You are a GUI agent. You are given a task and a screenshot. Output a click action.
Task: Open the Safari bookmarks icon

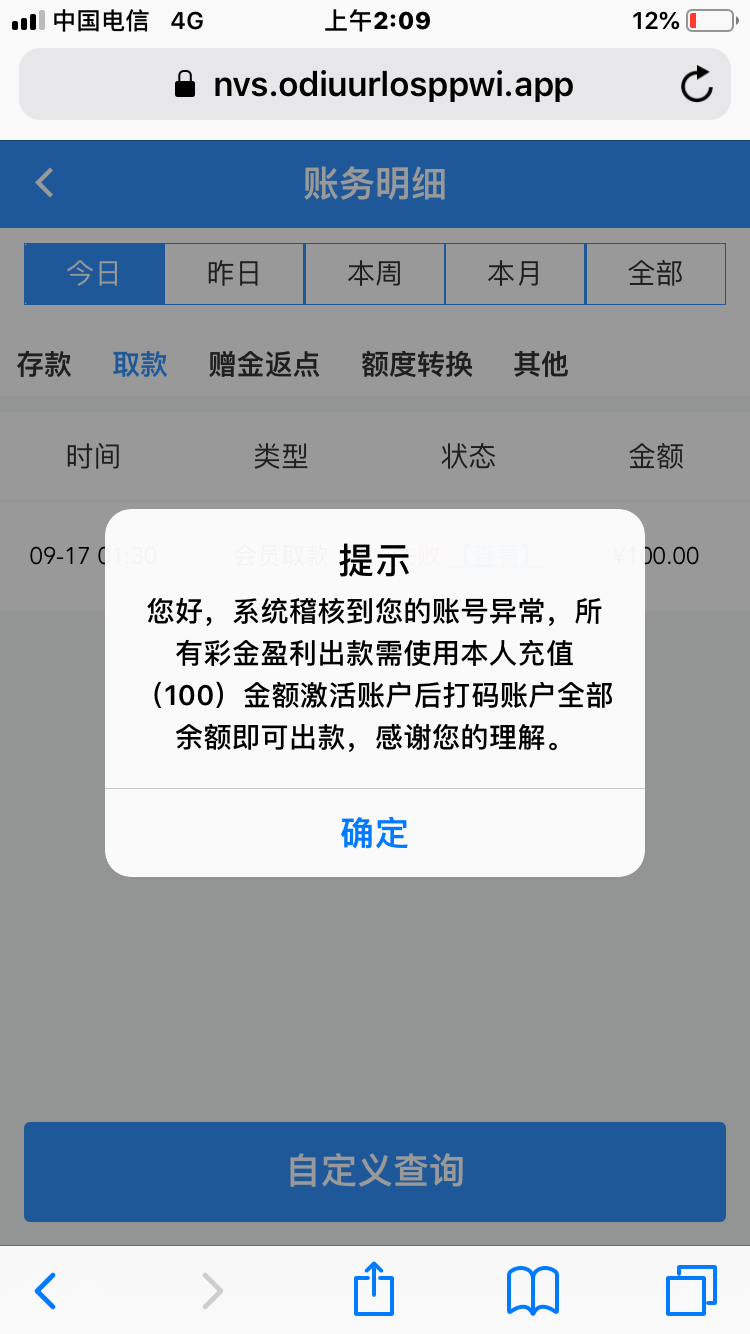tap(531, 1291)
